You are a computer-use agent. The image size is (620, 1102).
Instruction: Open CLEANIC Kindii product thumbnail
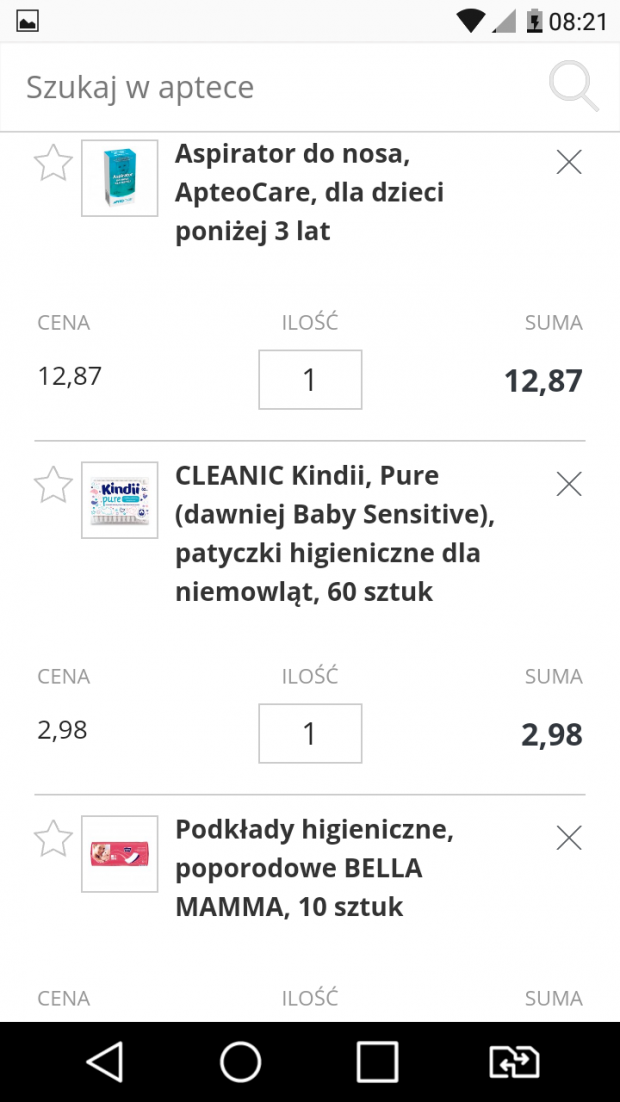tap(120, 500)
